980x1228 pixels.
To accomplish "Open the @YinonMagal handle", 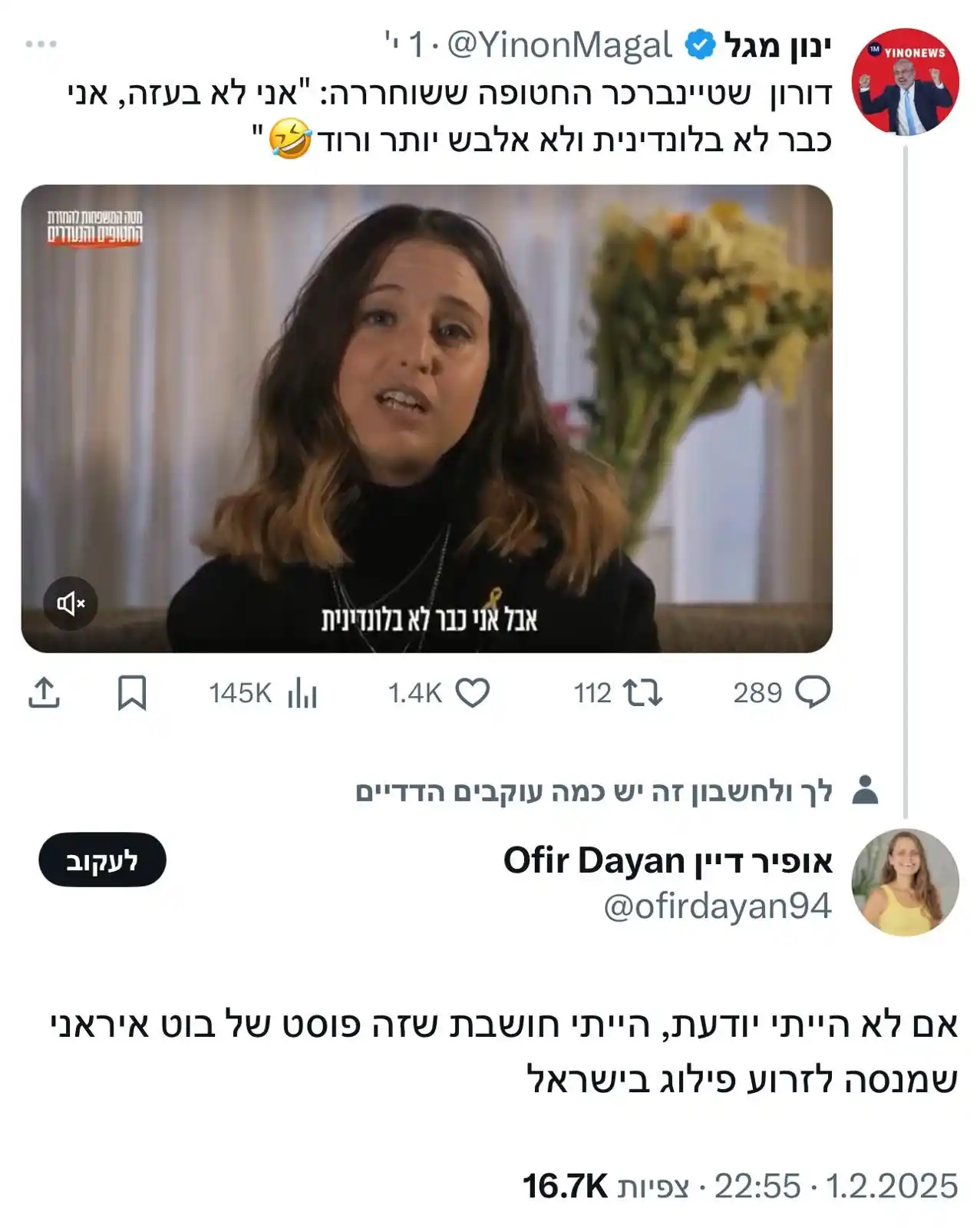I will 559,45.
